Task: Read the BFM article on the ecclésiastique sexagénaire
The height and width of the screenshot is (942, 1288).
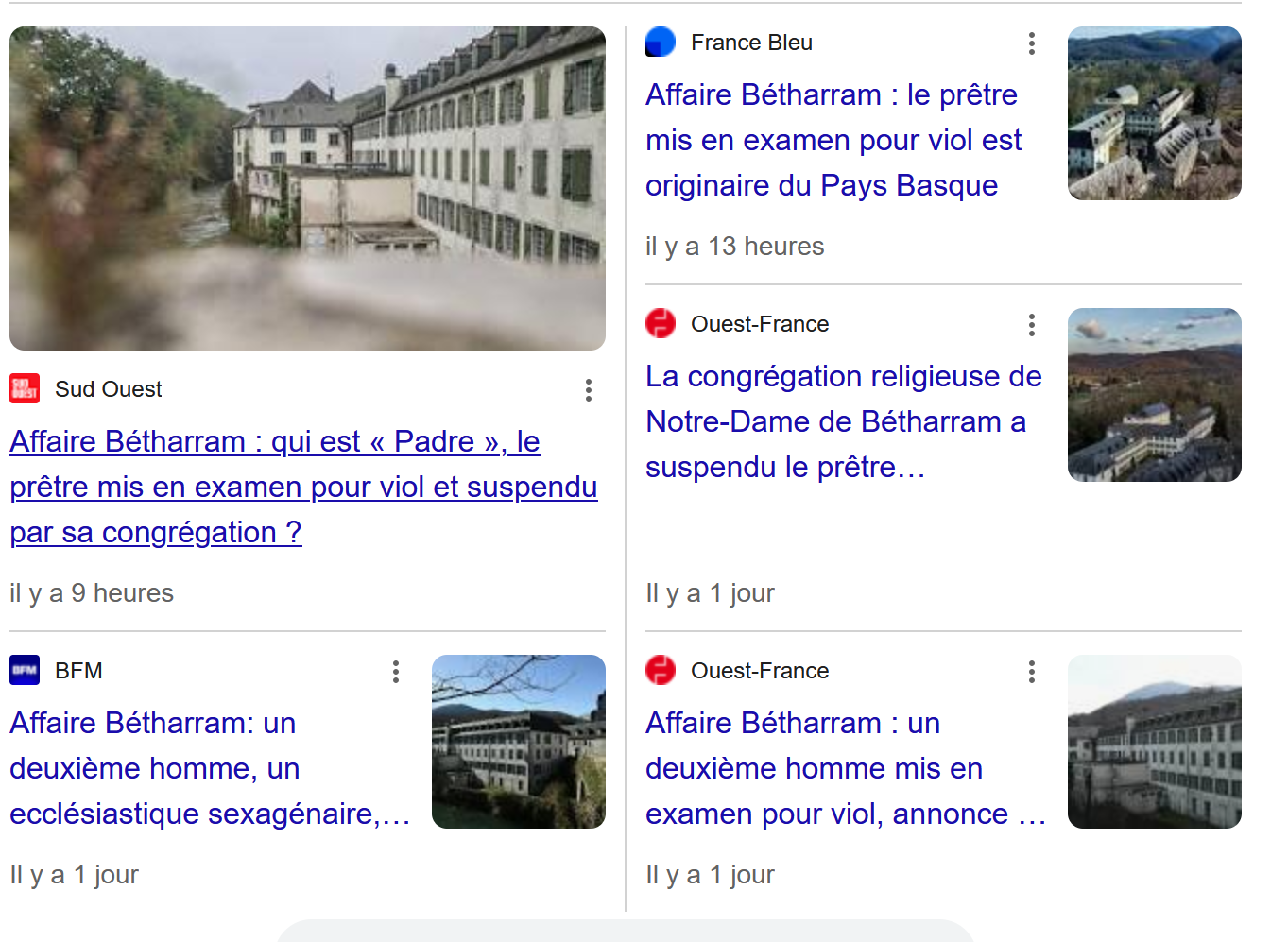Action: click(210, 768)
